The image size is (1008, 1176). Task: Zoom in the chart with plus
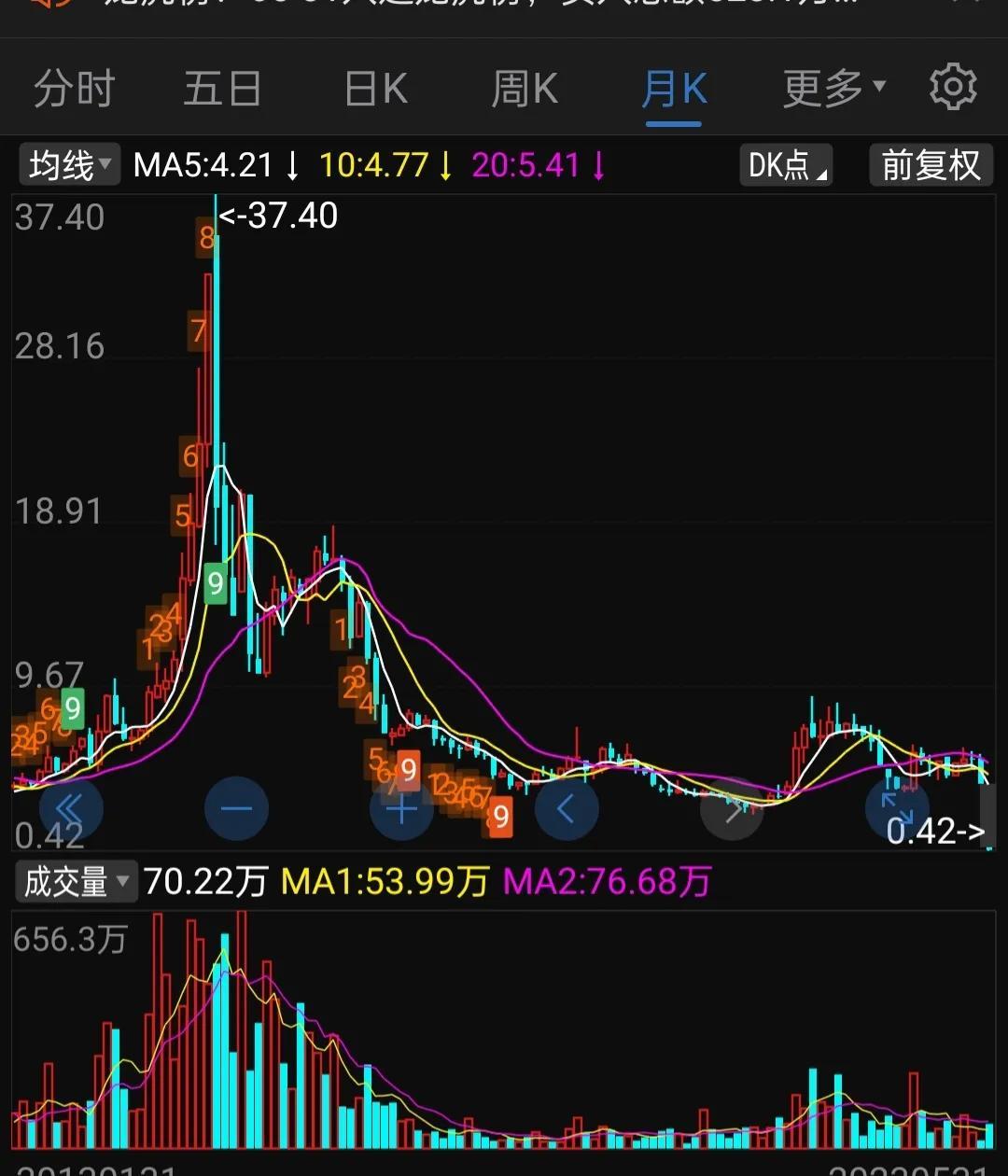(401, 808)
